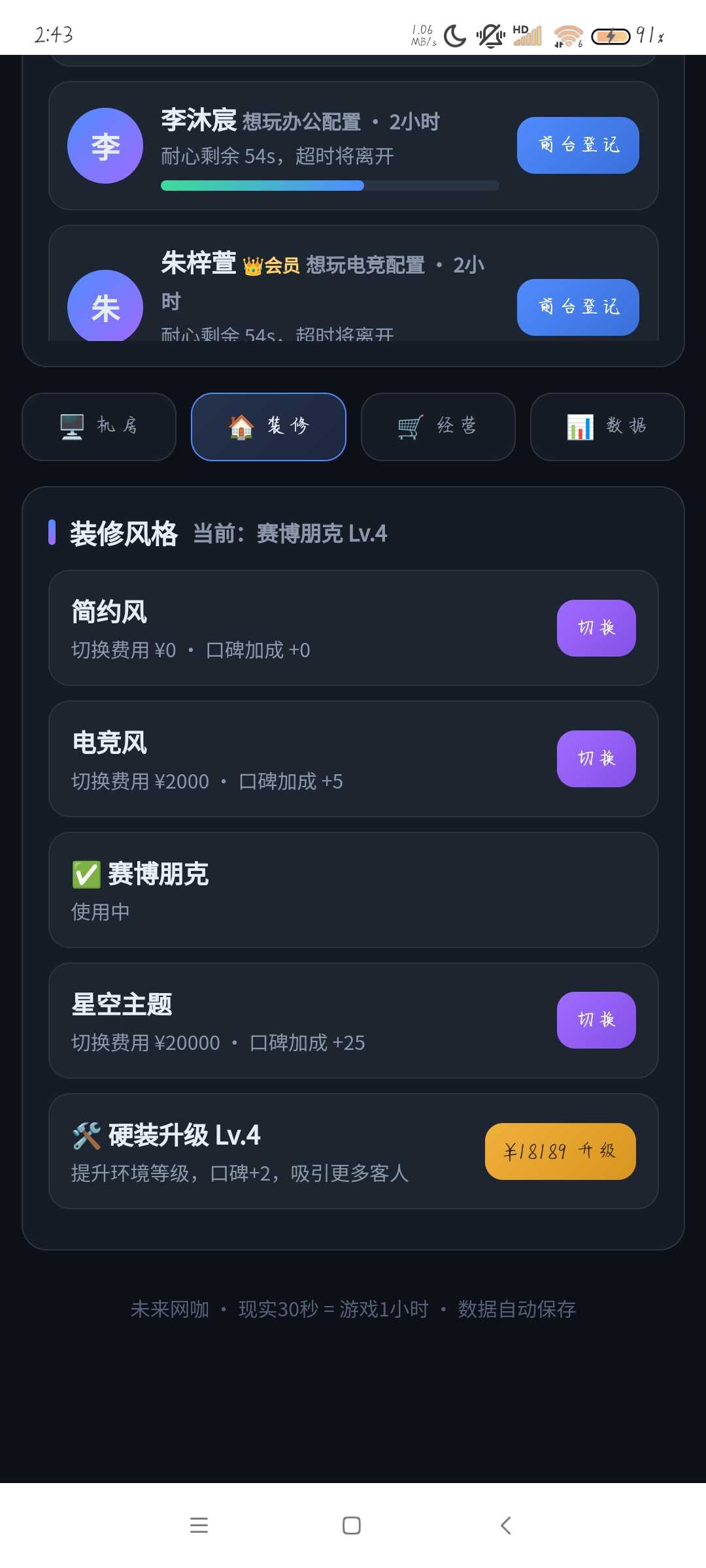Switch to the 机房 tab
The width and height of the screenshot is (706, 1568).
pos(99,427)
